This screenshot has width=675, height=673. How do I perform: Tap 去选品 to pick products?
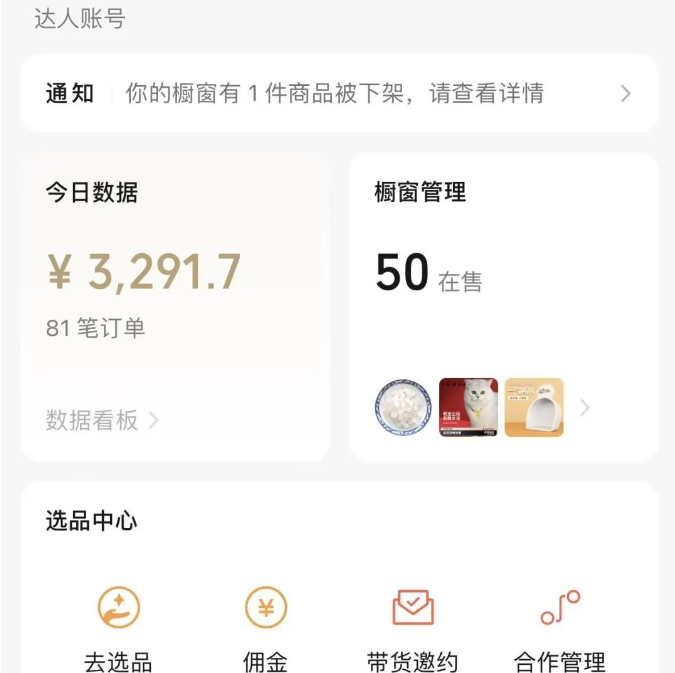tap(118, 625)
